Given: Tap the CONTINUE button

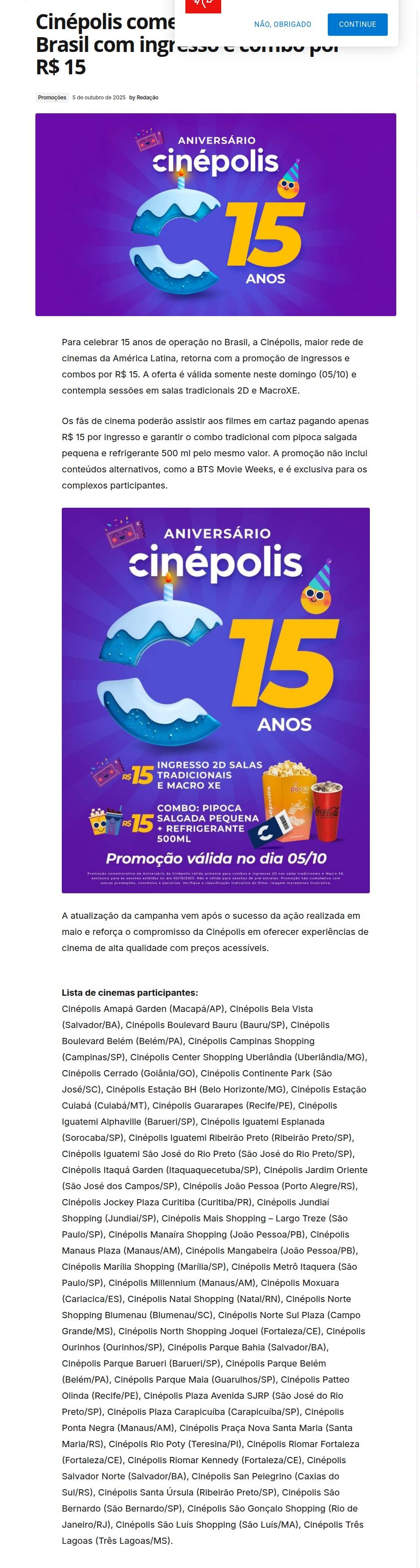Looking at the screenshot, I should (x=357, y=24).
